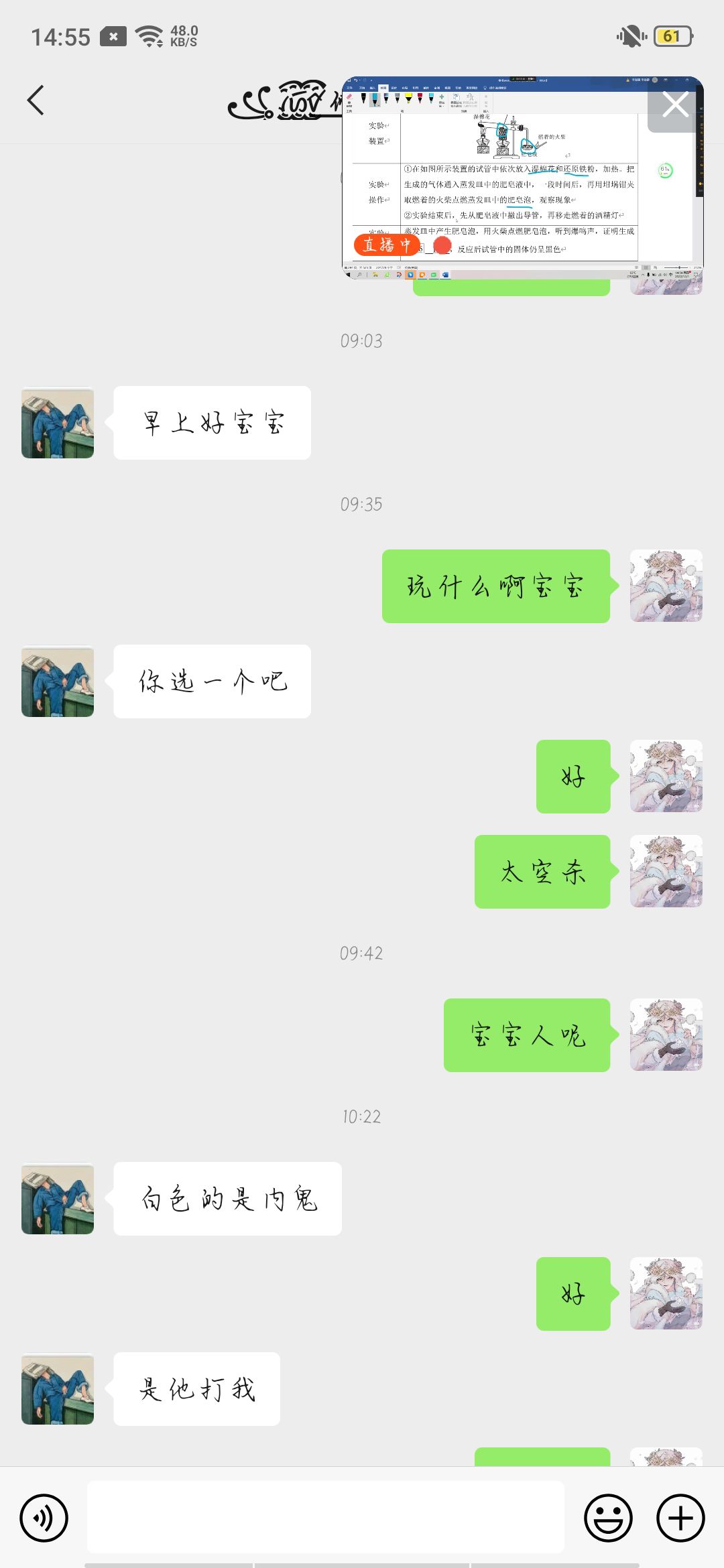Open the emoji picker

tap(609, 1518)
